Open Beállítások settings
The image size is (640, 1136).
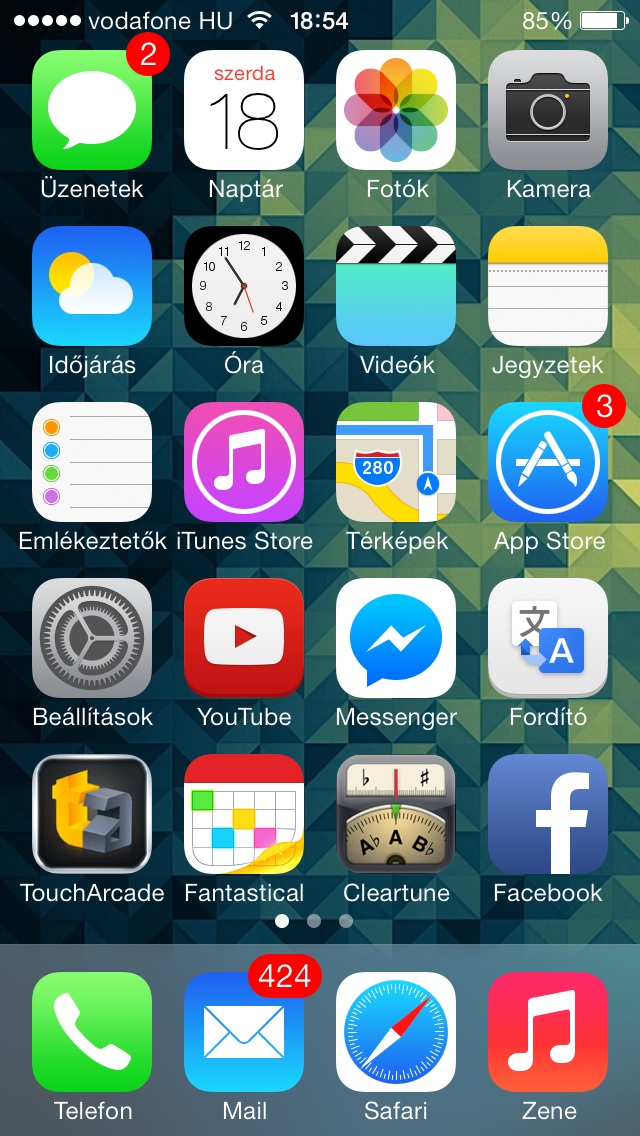click(92, 638)
